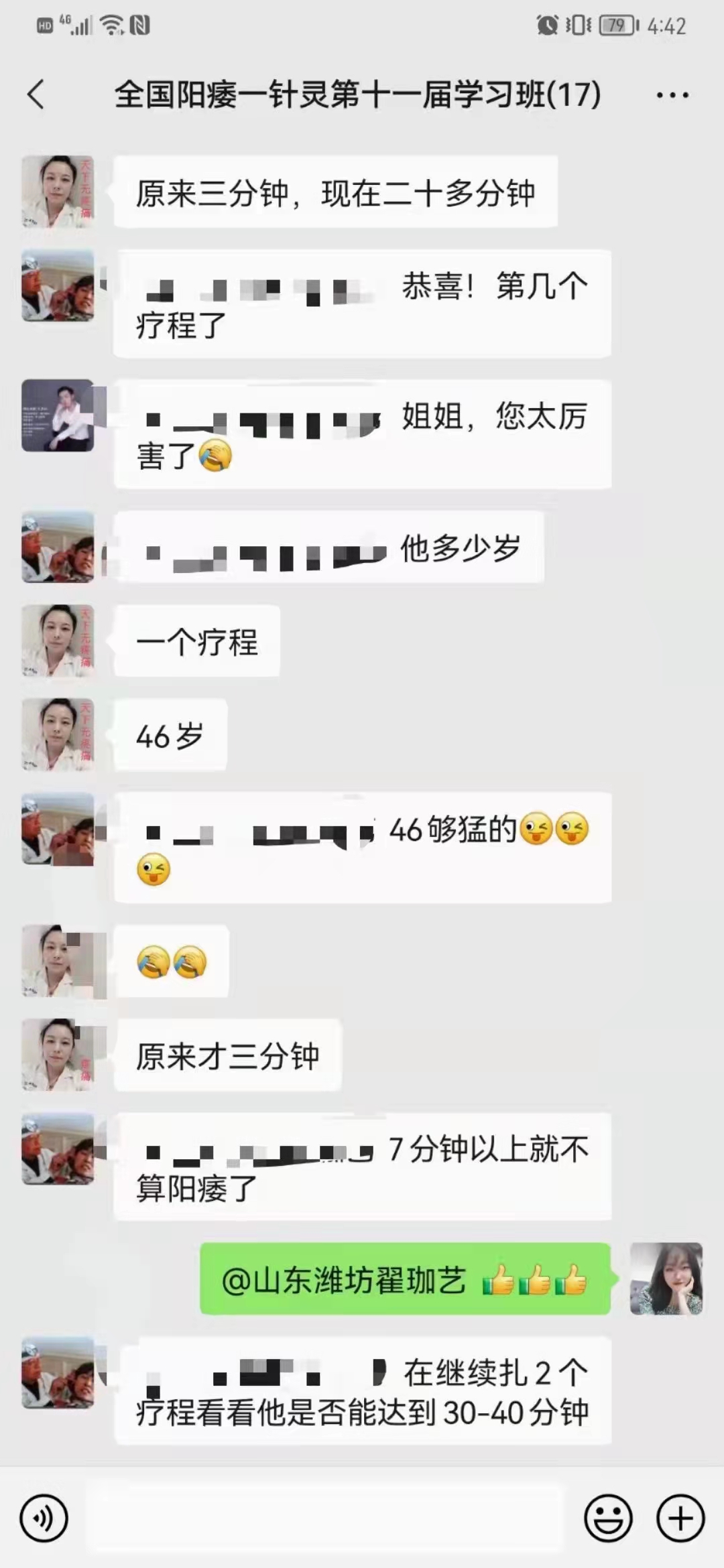Viewport: 724px width, 1568px height.
Task: Open avatar beside 姐姐，您太厉害了 message
Action: tap(58, 415)
